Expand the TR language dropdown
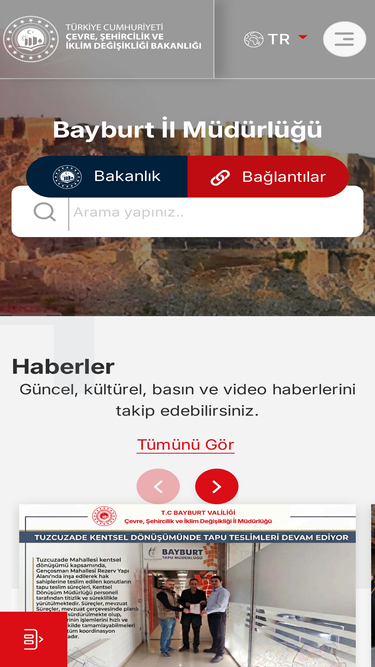The width and height of the screenshot is (375, 667). click(x=276, y=39)
